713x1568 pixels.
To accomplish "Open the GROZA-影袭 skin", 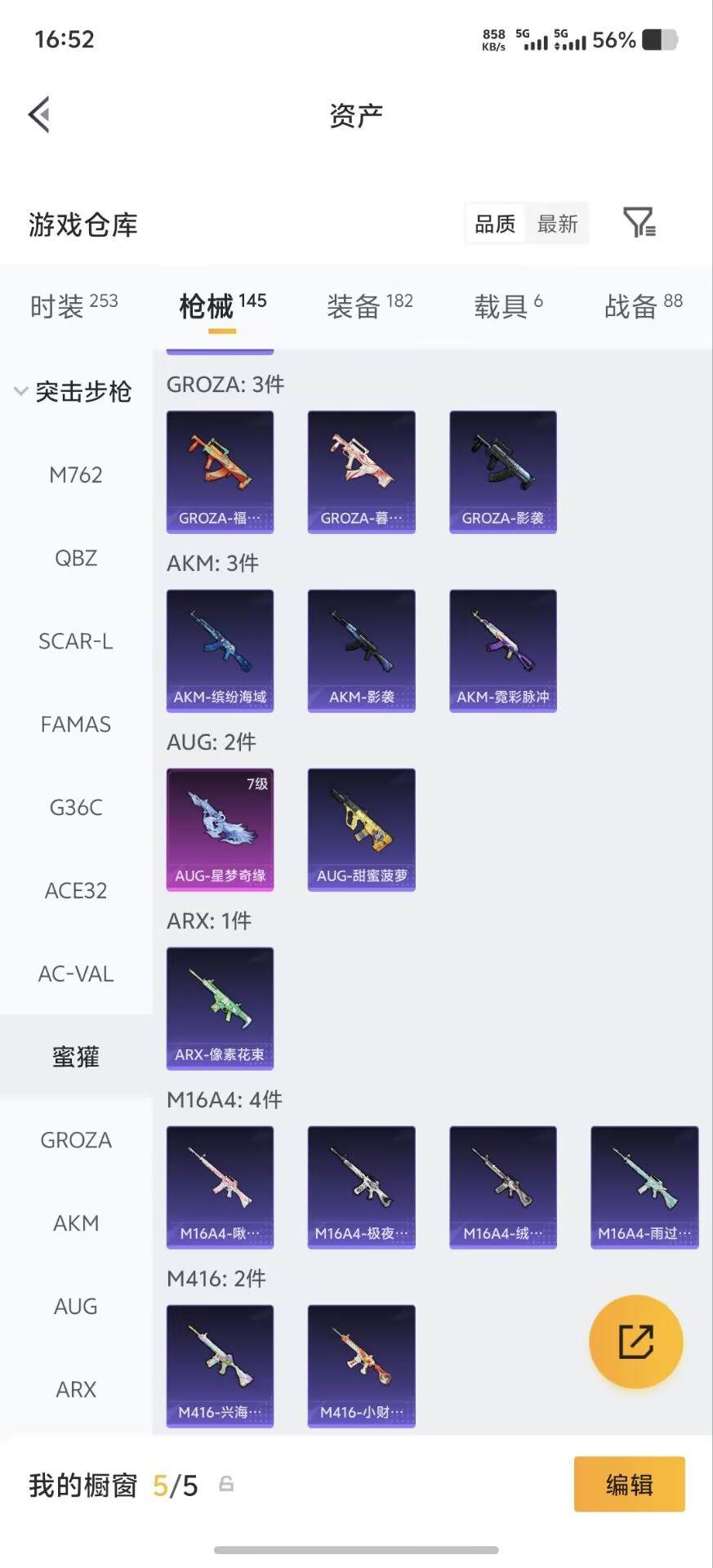I will [503, 472].
